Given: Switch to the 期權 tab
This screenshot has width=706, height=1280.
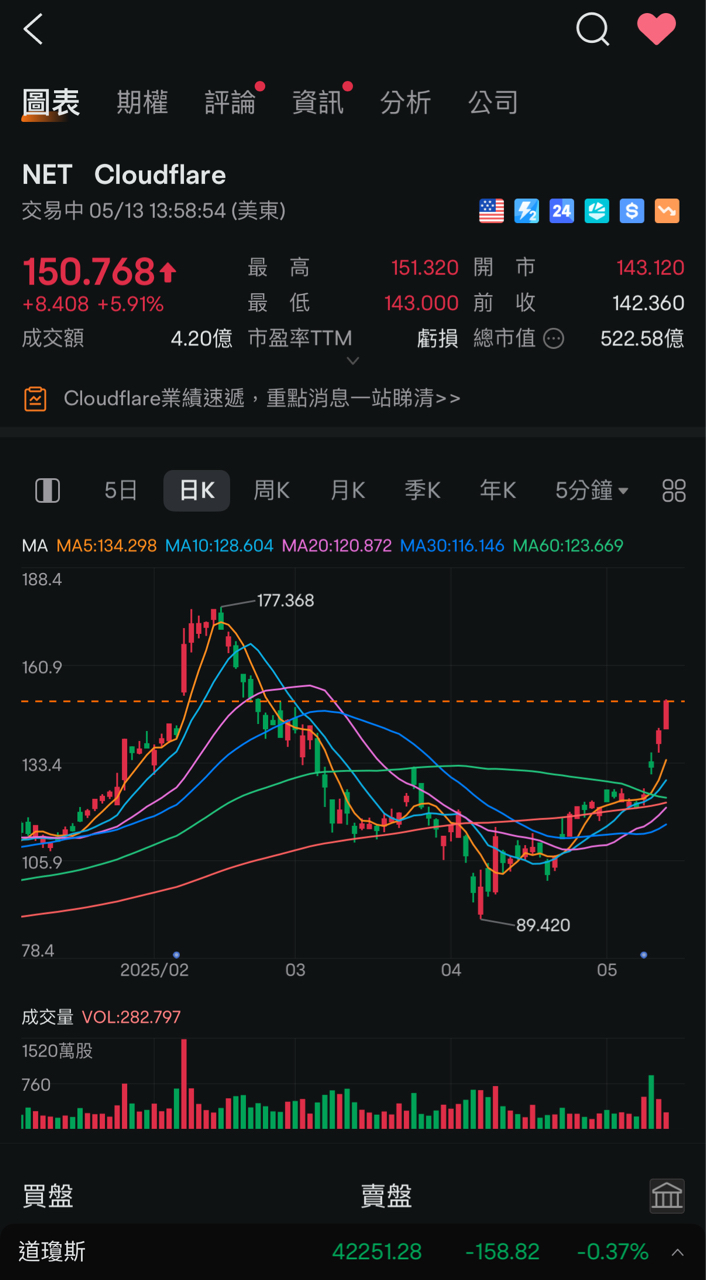Looking at the screenshot, I should pyautogui.click(x=142, y=102).
